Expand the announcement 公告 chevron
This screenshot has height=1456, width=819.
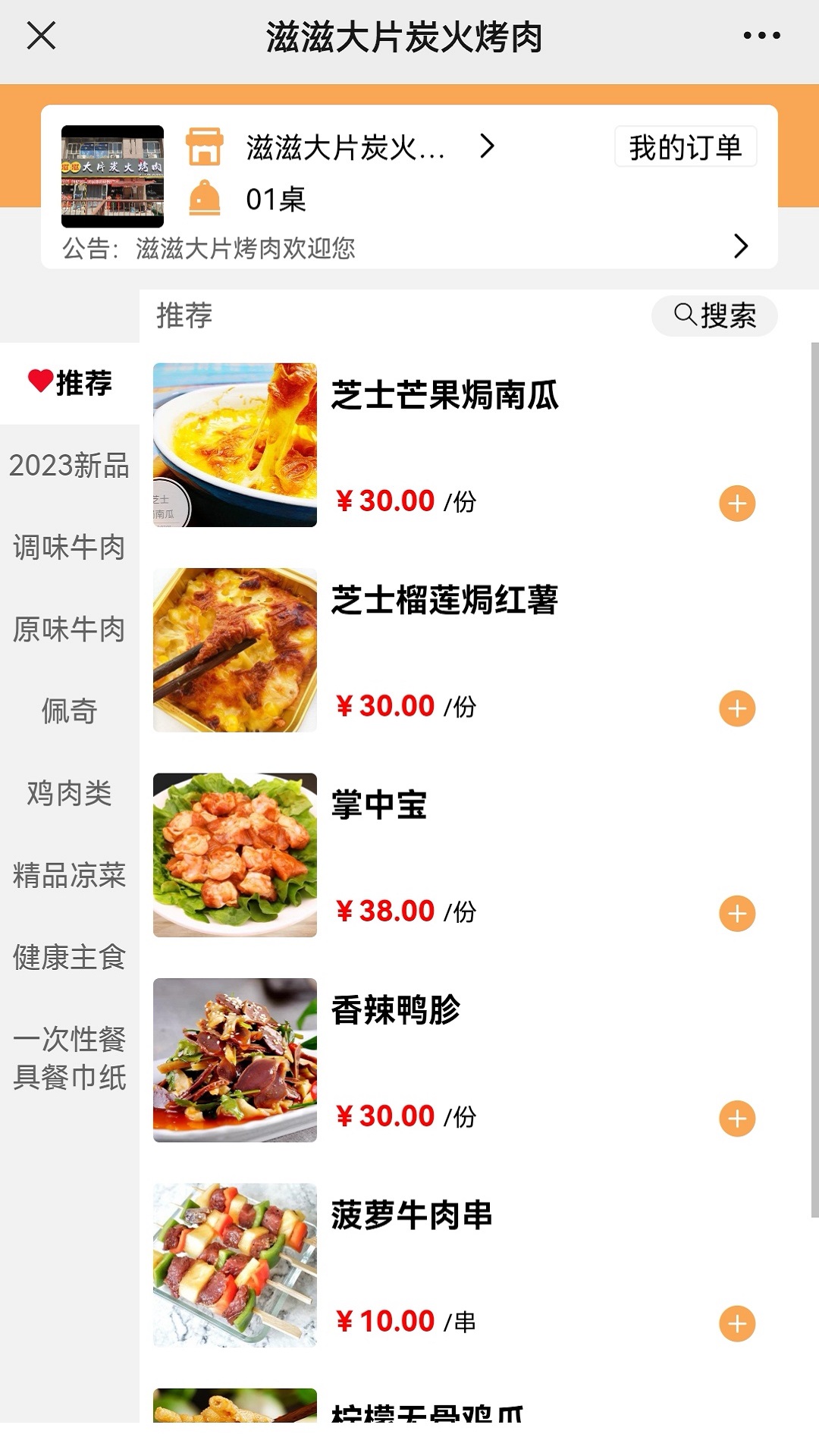(x=740, y=246)
